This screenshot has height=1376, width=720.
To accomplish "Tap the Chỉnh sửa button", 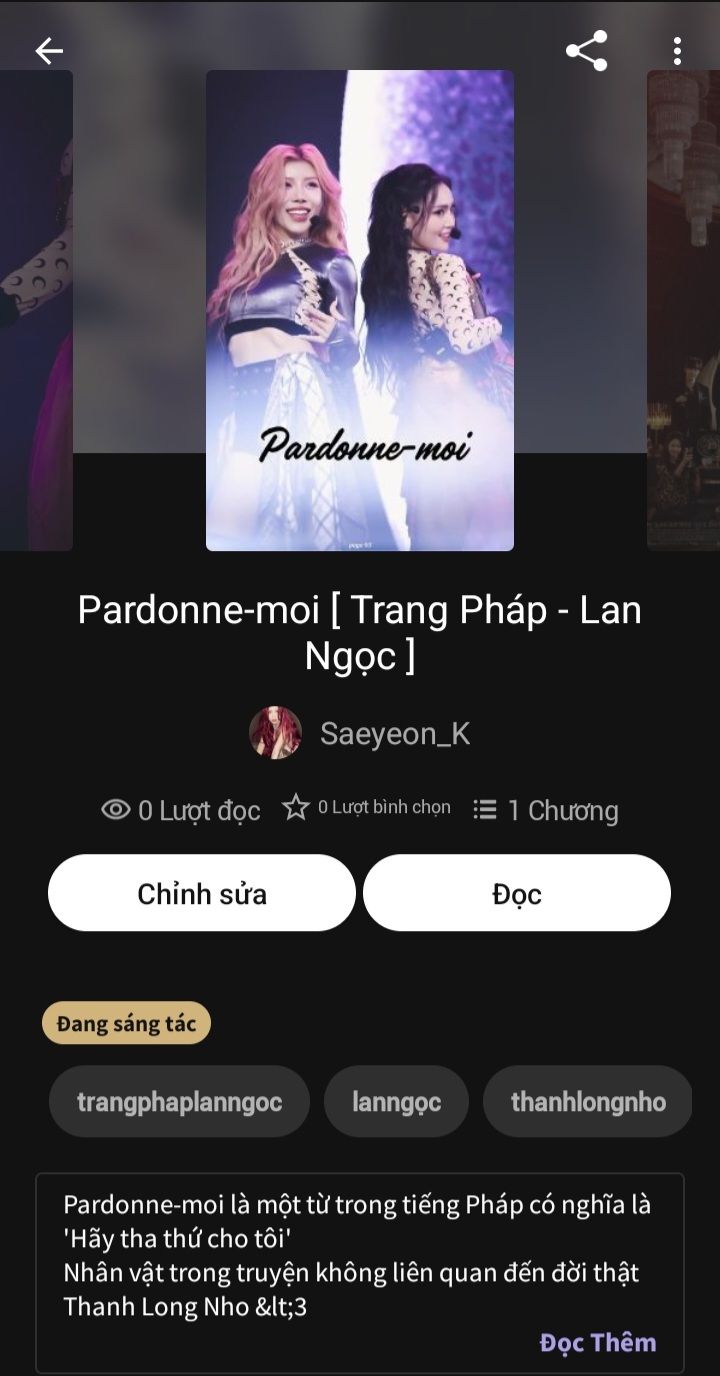I will [x=202, y=893].
